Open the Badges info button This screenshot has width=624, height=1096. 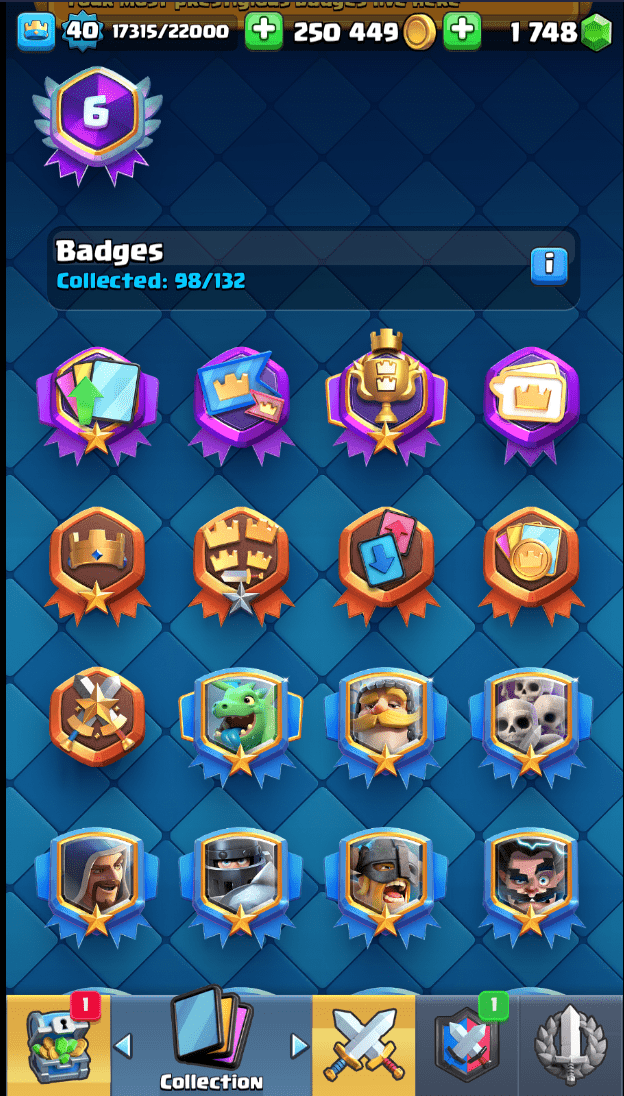click(549, 265)
